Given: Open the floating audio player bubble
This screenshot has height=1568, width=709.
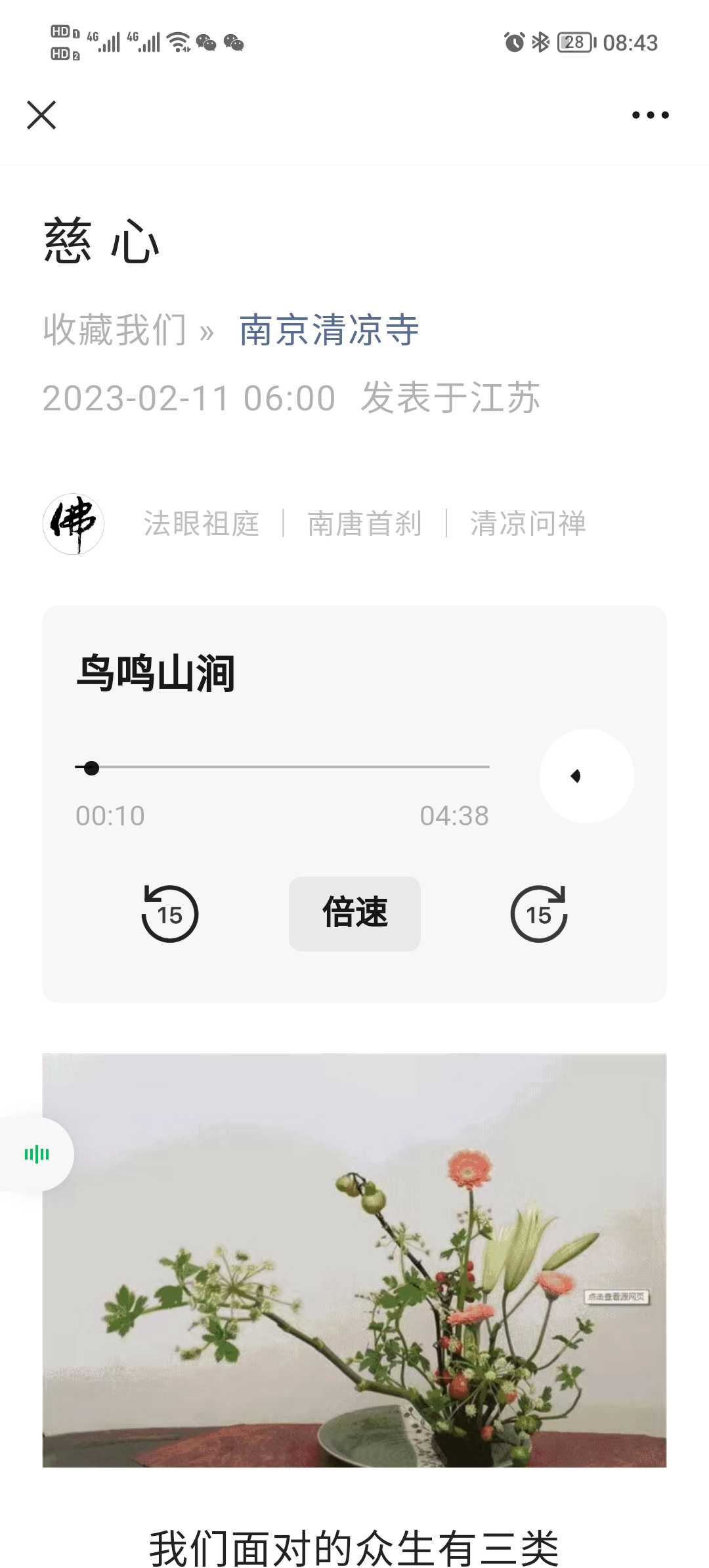Looking at the screenshot, I should point(37,1154).
